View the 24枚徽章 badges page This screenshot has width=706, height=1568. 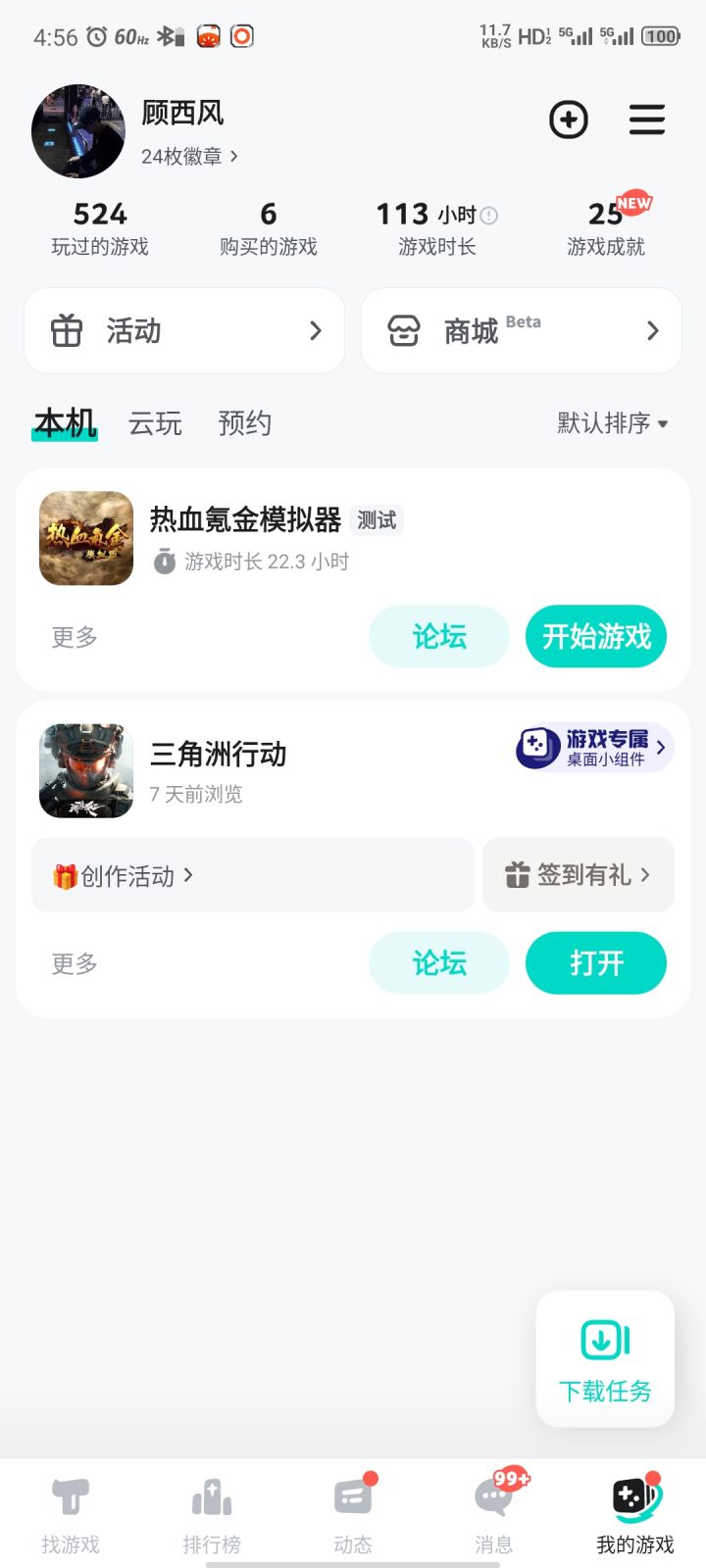(x=189, y=157)
